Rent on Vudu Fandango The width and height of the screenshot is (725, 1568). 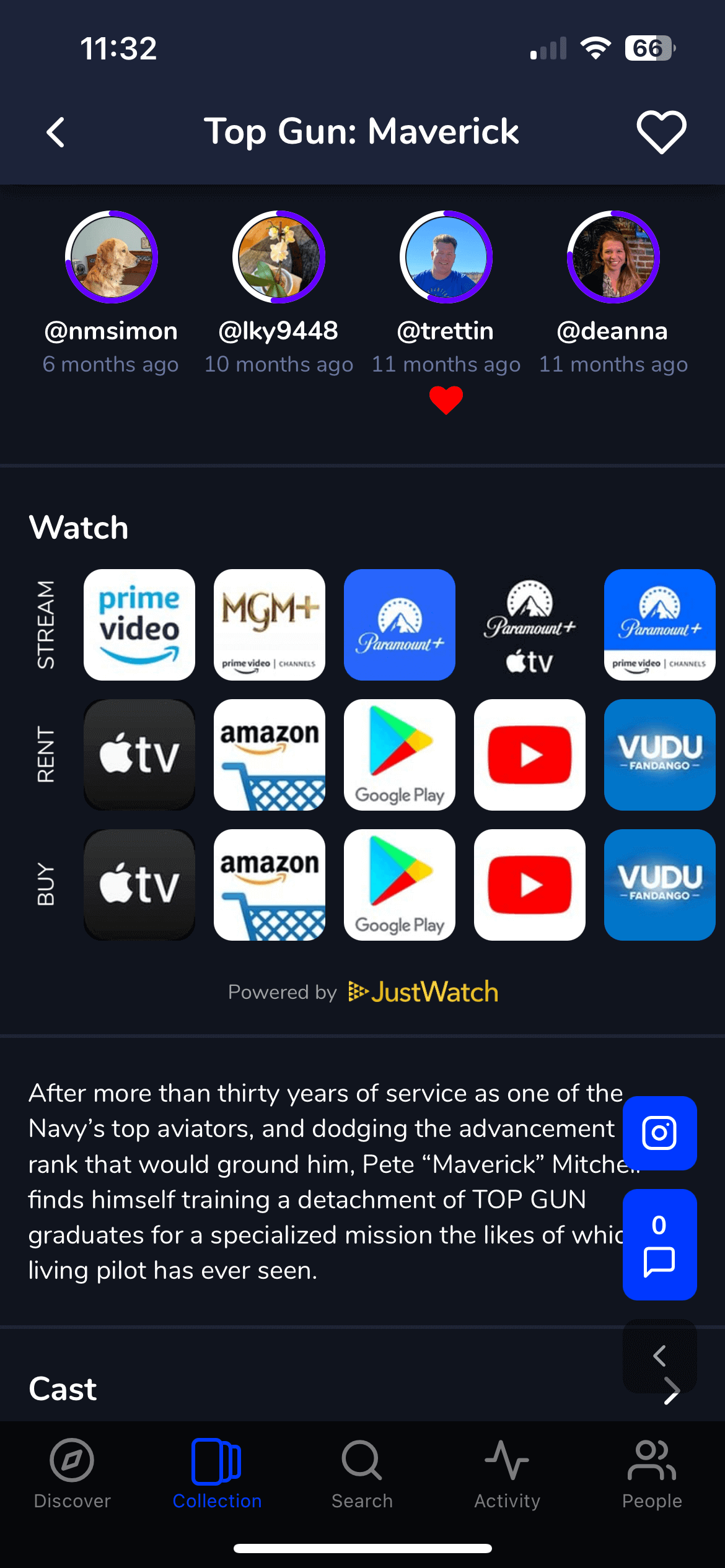click(660, 755)
